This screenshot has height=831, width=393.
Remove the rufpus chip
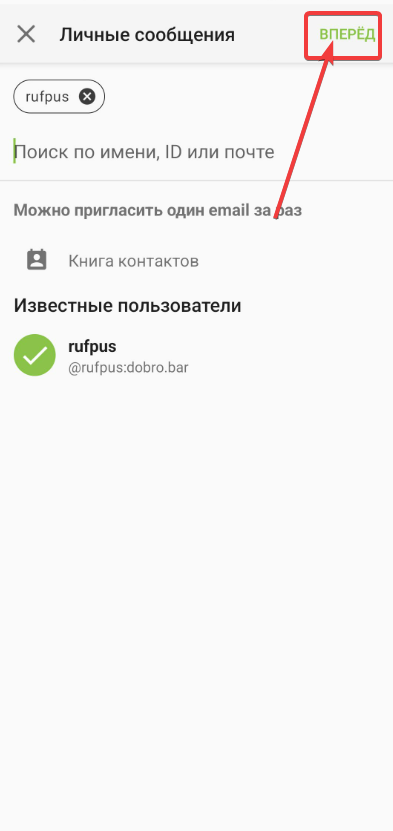click(87, 96)
